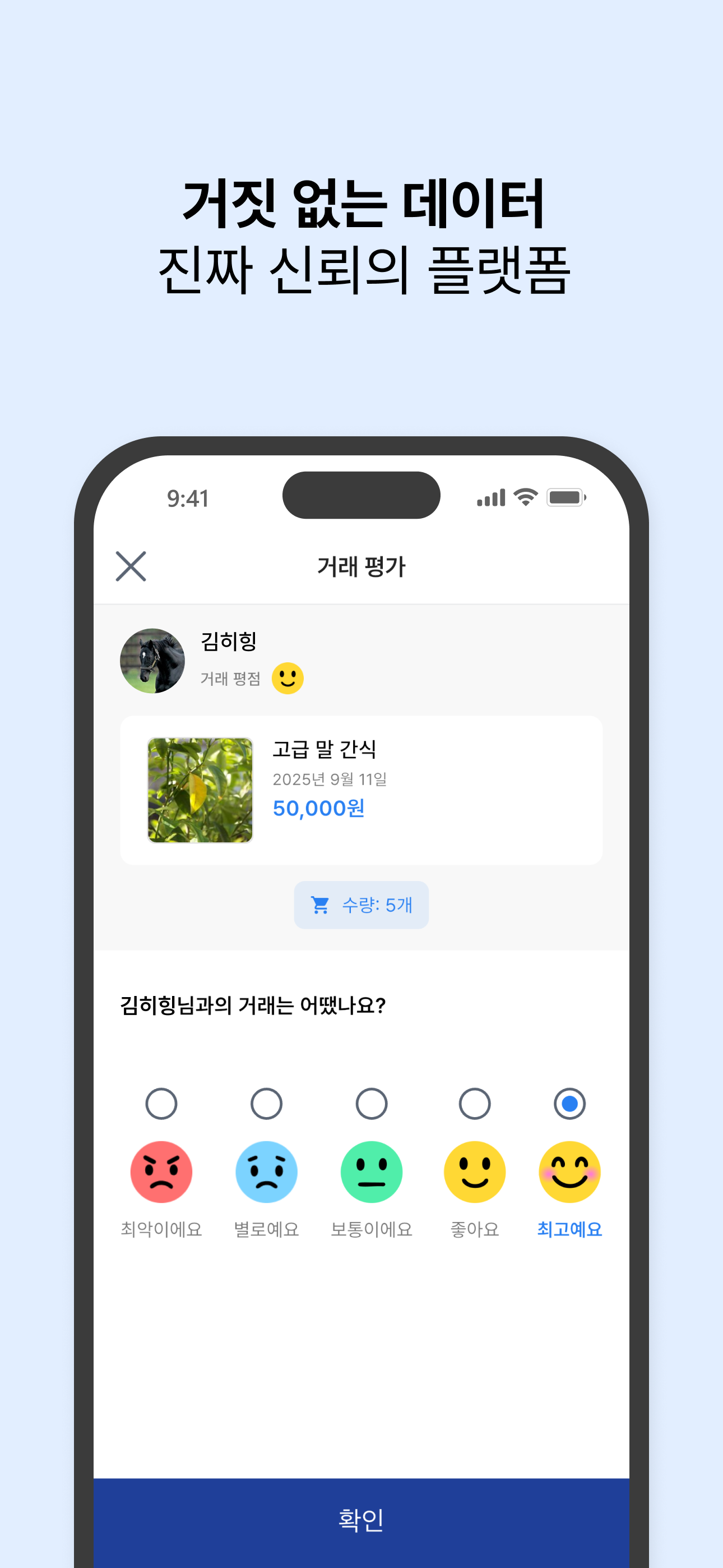Close the 거래 평가 screen with the X

point(132,567)
